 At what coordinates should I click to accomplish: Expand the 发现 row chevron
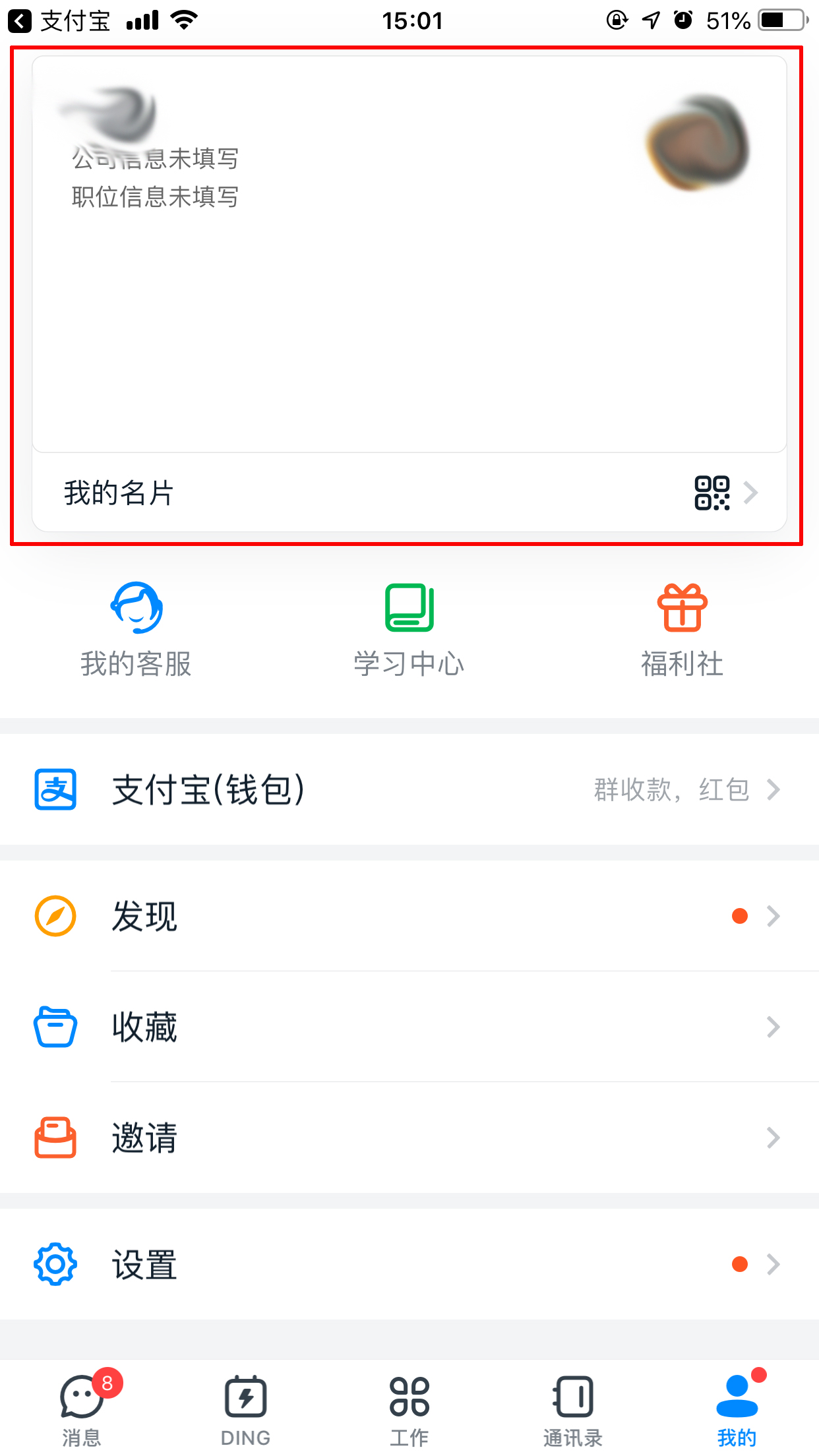click(x=773, y=915)
